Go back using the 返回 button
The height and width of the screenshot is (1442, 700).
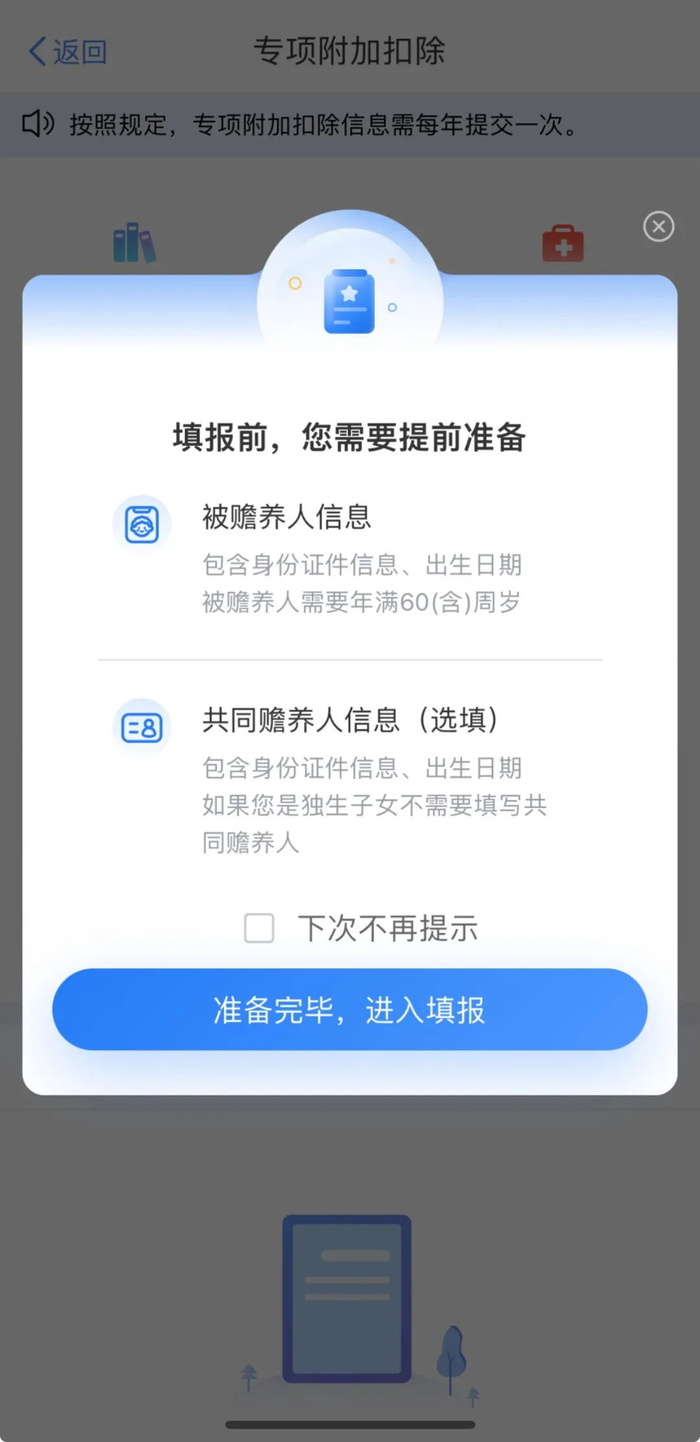click(67, 52)
